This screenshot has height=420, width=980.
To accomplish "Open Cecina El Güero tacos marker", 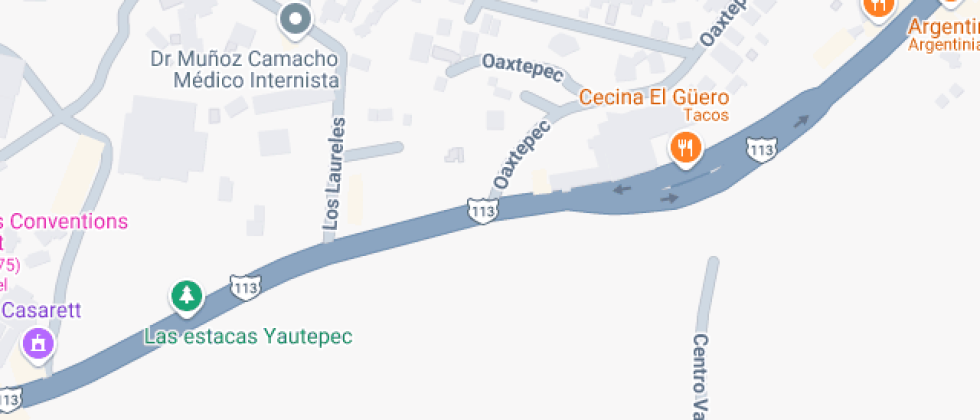I will [x=685, y=150].
